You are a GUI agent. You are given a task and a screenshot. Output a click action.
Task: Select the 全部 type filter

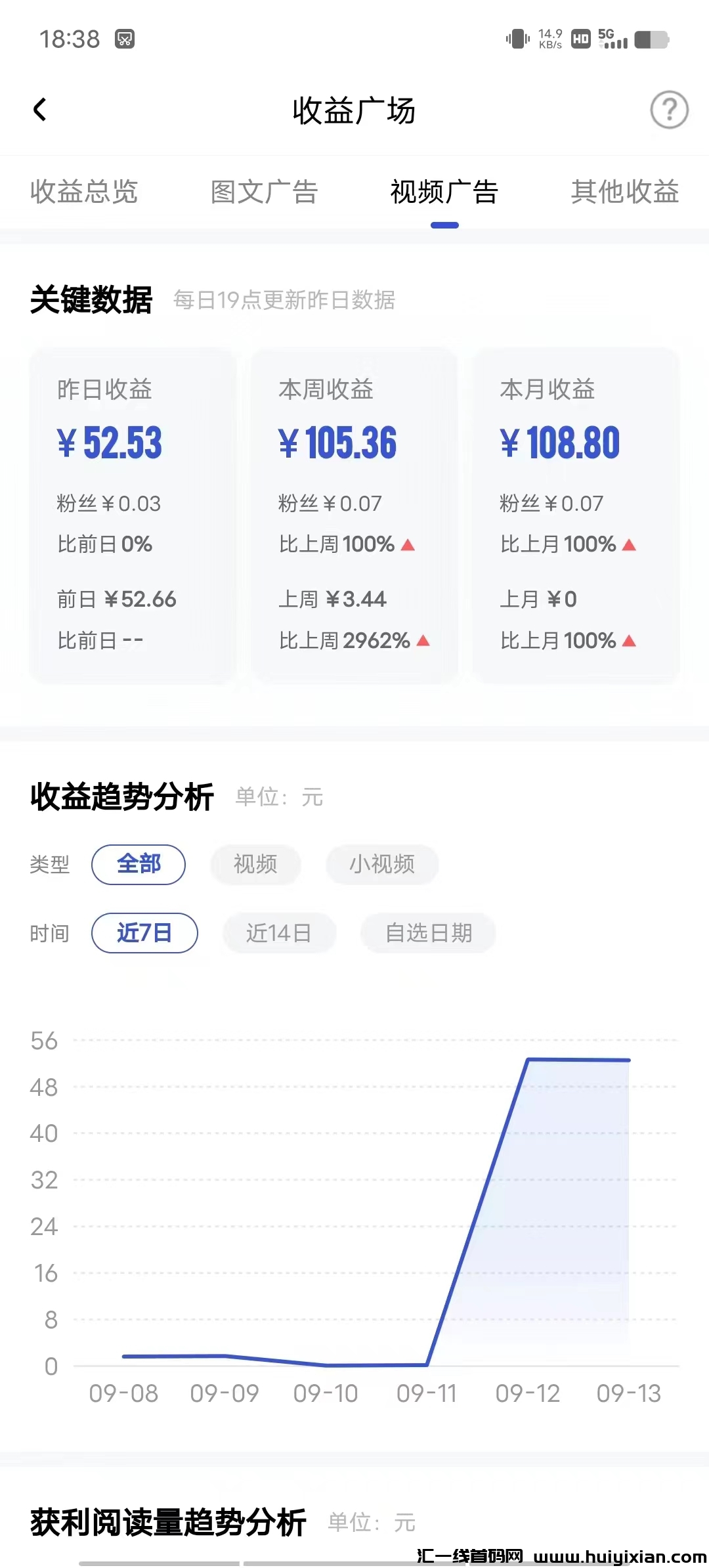(x=139, y=864)
